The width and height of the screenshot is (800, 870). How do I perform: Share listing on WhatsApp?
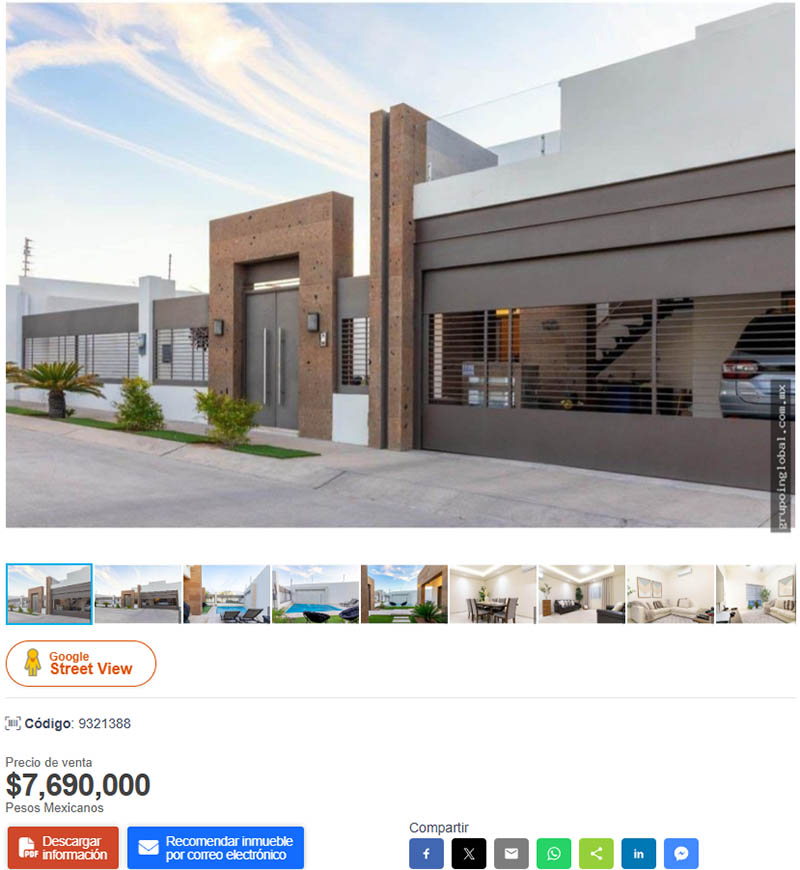[553, 854]
